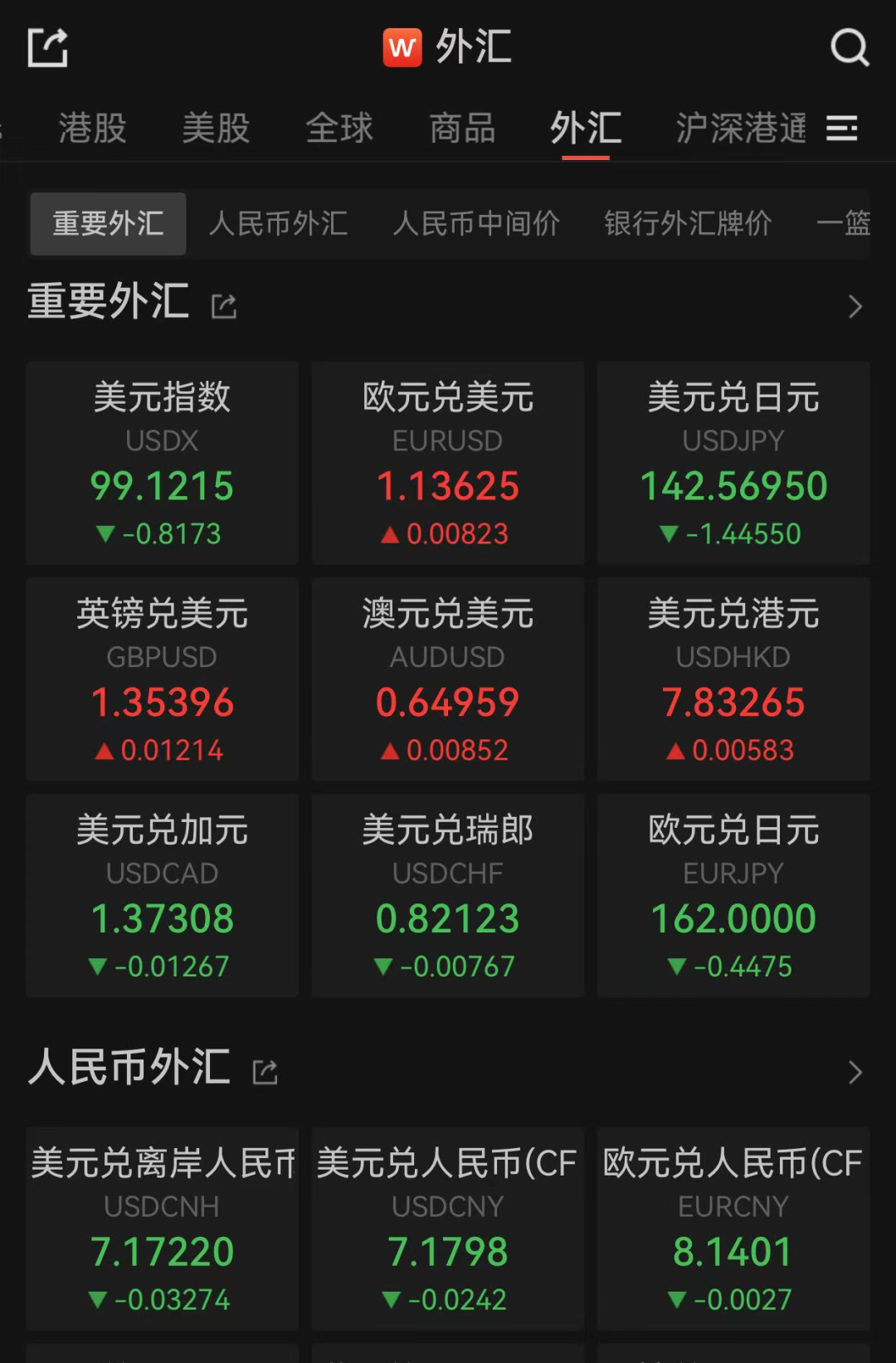896x1363 pixels.
Task: Select the 人民币中间价 filter
Action: point(475,223)
